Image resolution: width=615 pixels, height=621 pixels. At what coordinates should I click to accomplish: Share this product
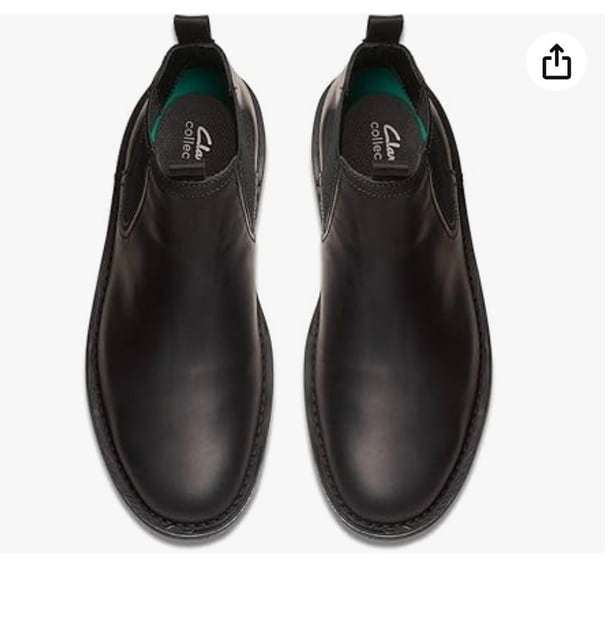556,62
